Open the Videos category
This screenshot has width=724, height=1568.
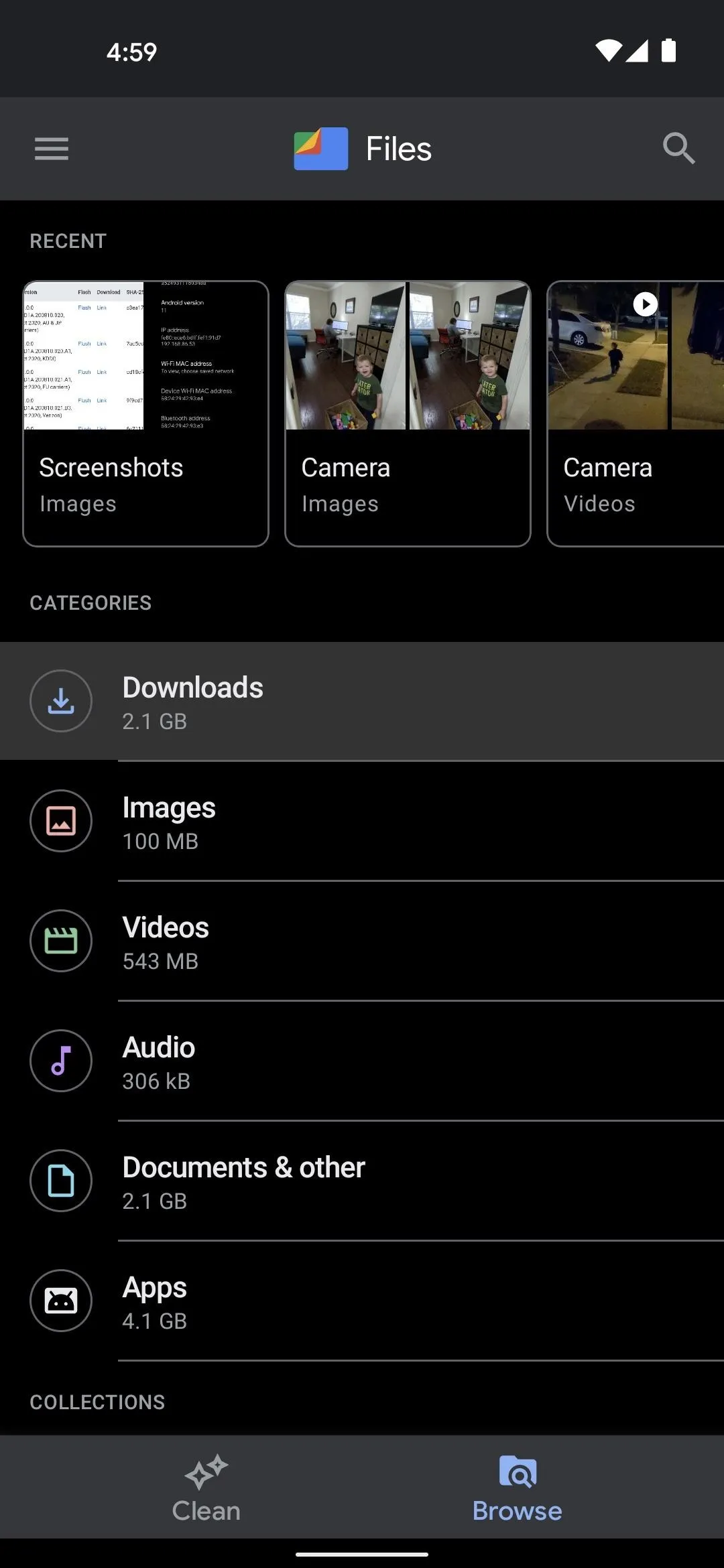pyautogui.click(x=362, y=941)
